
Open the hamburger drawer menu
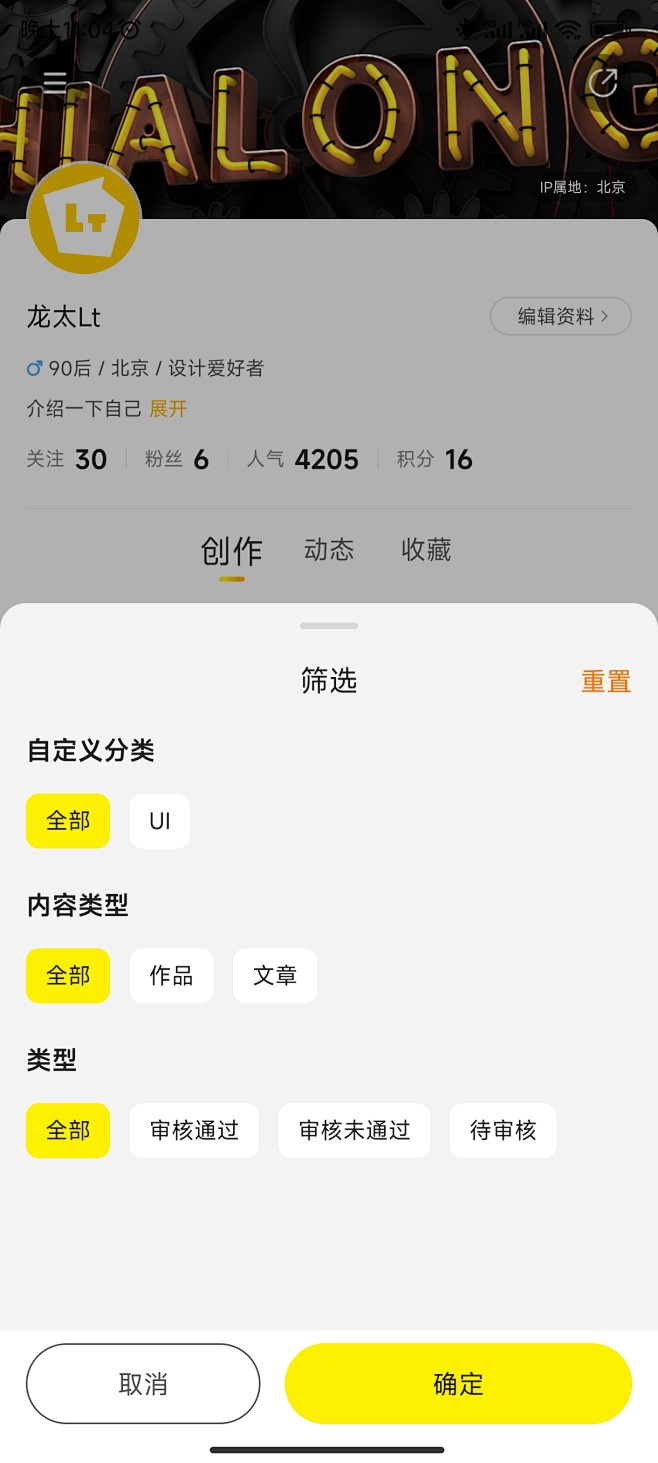[55, 82]
